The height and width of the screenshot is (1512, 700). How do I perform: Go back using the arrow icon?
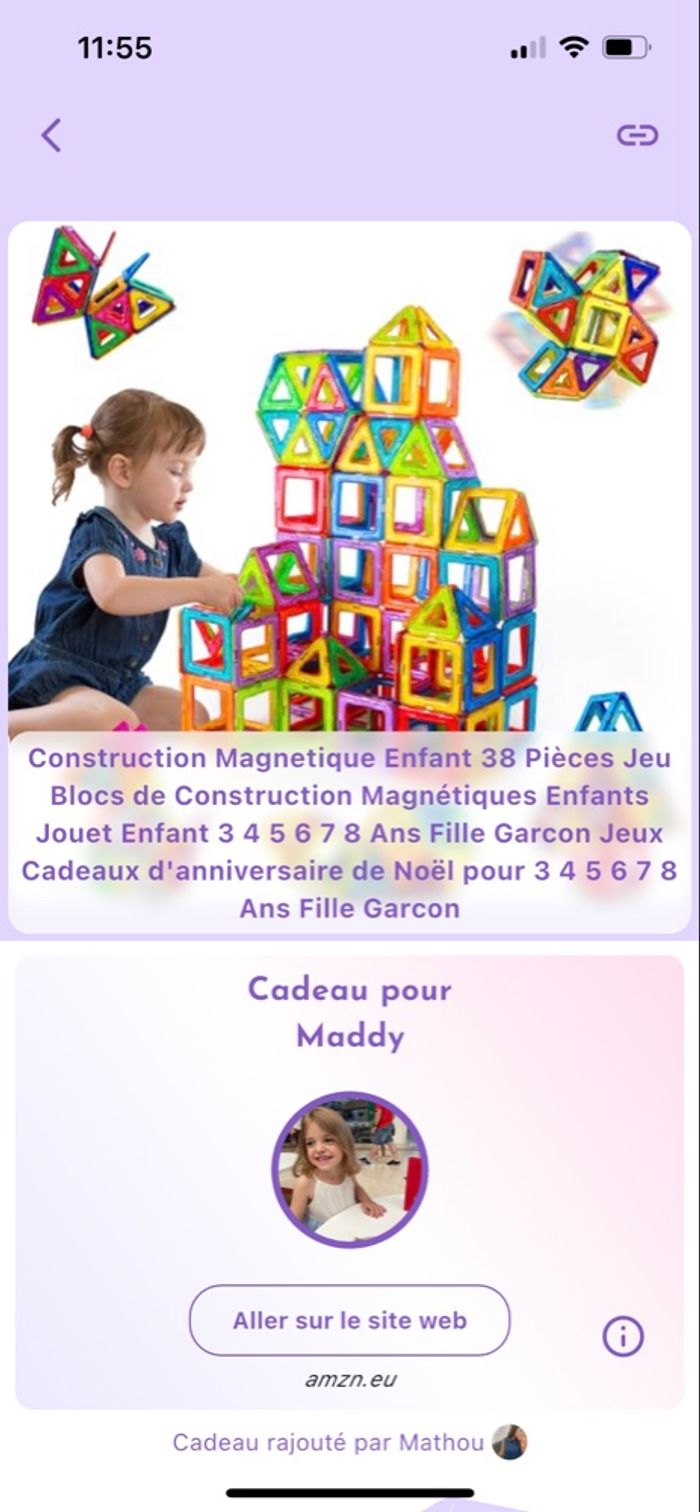(x=51, y=135)
